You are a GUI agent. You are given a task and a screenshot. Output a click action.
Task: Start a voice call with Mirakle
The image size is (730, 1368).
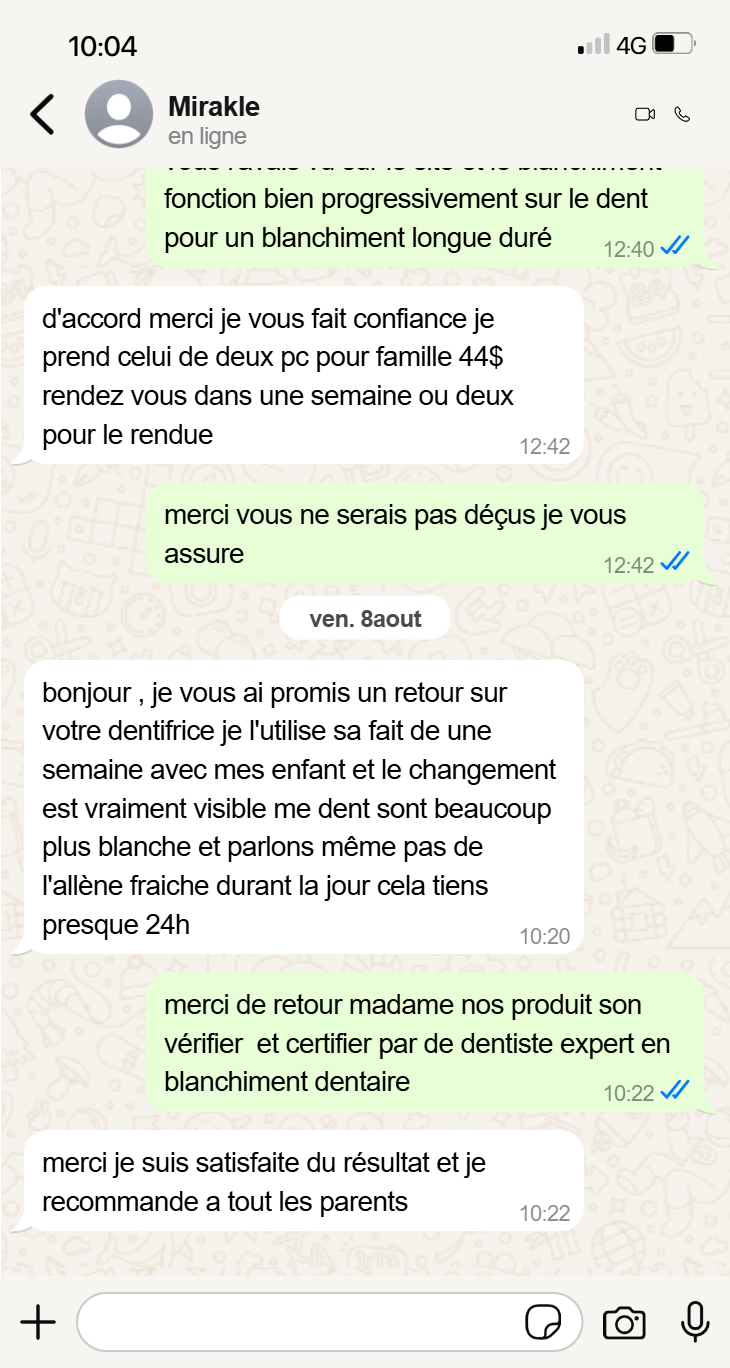click(683, 115)
